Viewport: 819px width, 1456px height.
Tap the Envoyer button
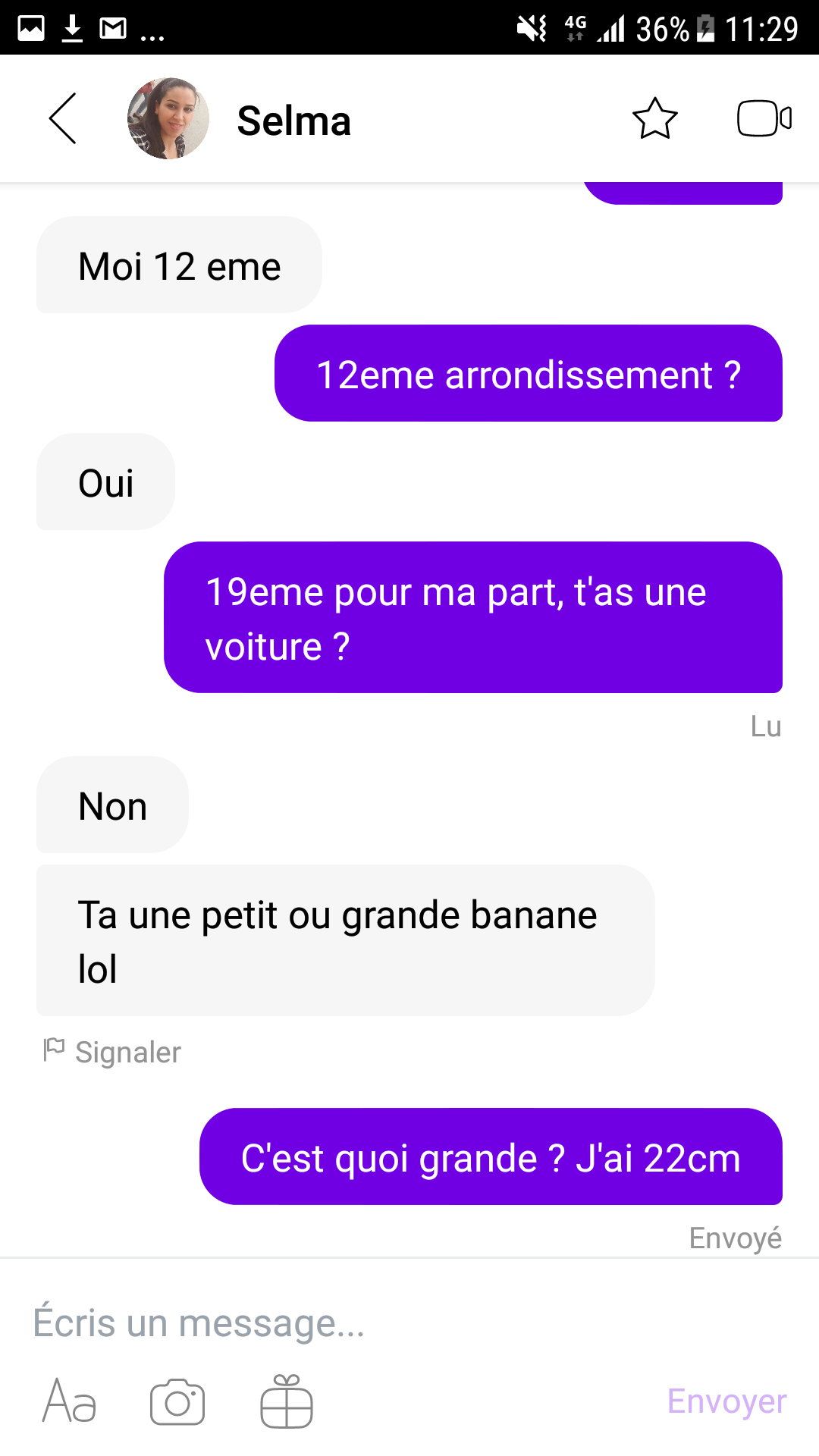[726, 1401]
